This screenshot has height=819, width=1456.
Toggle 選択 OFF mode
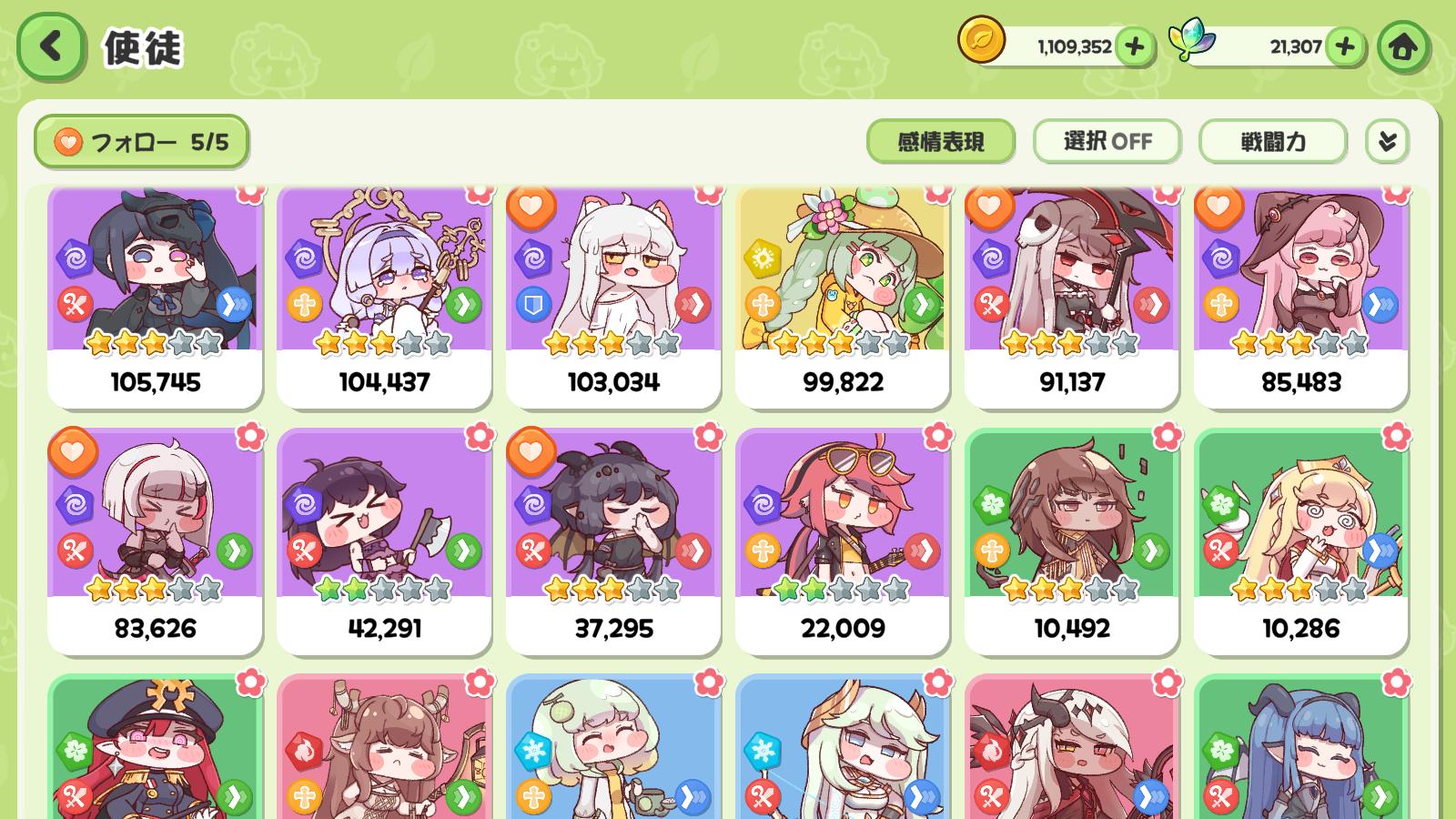pyautogui.click(x=1107, y=142)
